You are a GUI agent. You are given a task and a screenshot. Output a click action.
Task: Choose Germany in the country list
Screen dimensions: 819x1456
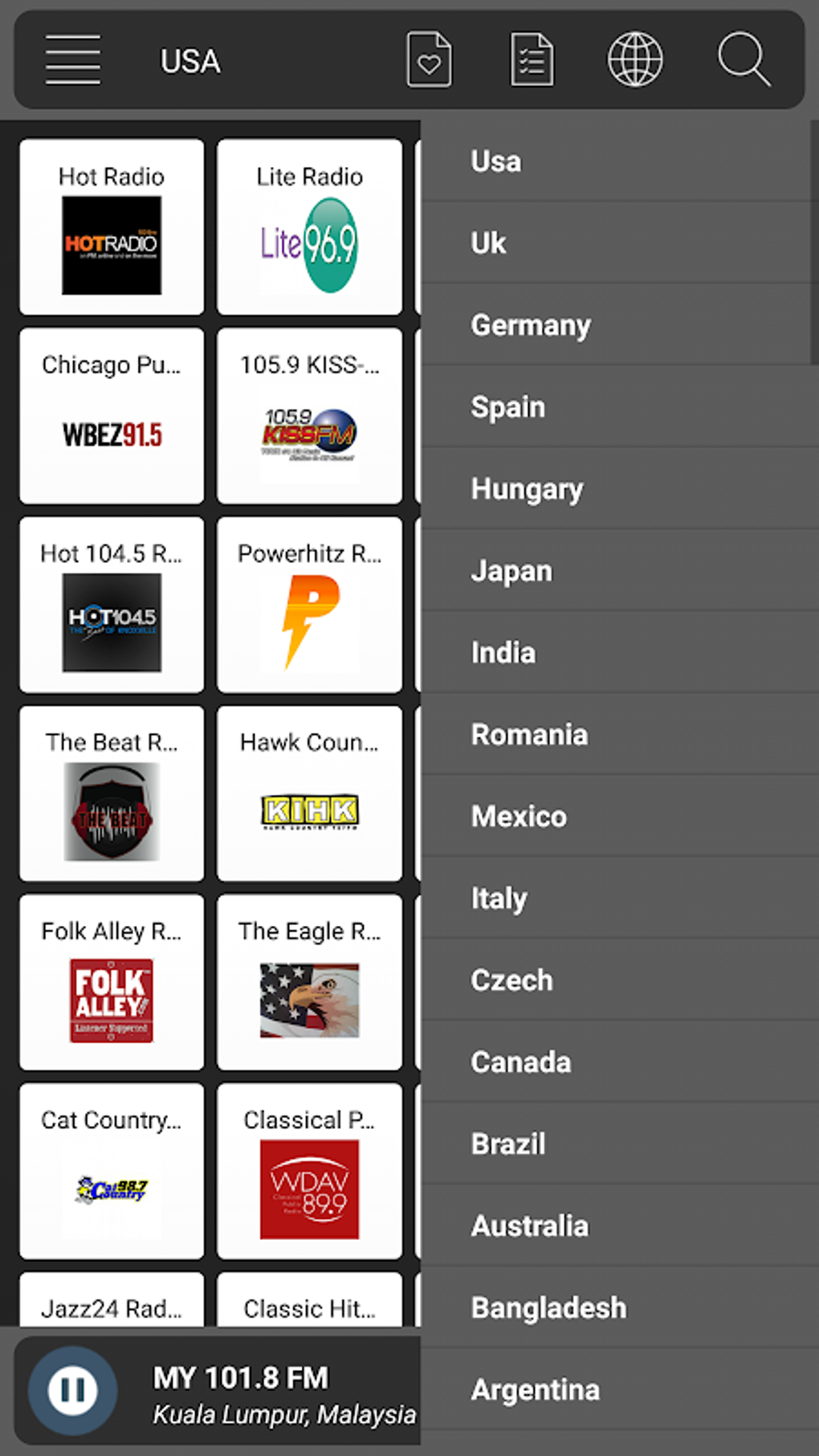point(619,324)
